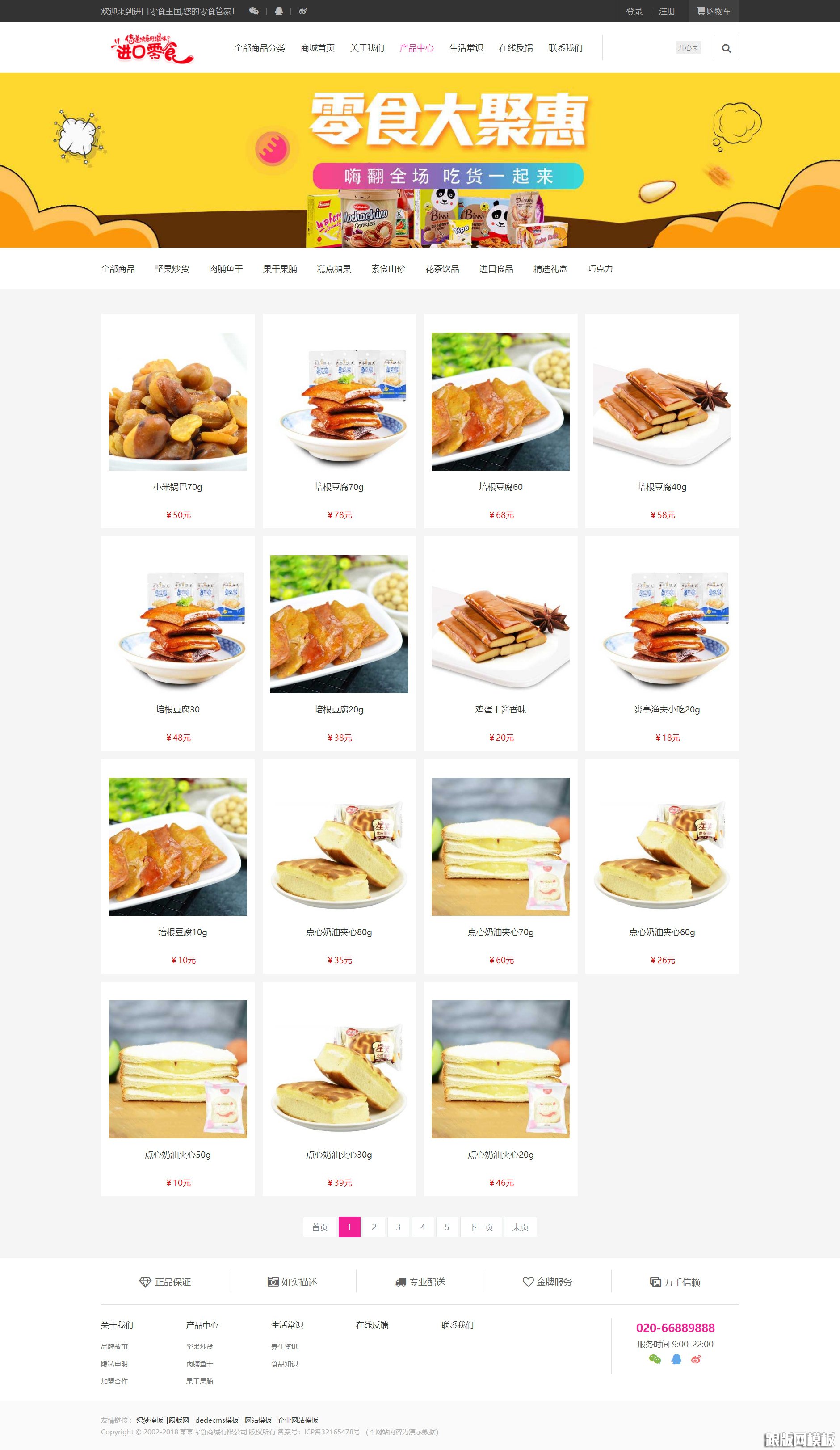Switch to the 巧克力 category tab
The width and height of the screenshot is (840, 1450).
pyautogui.click(x=600, y=269)
